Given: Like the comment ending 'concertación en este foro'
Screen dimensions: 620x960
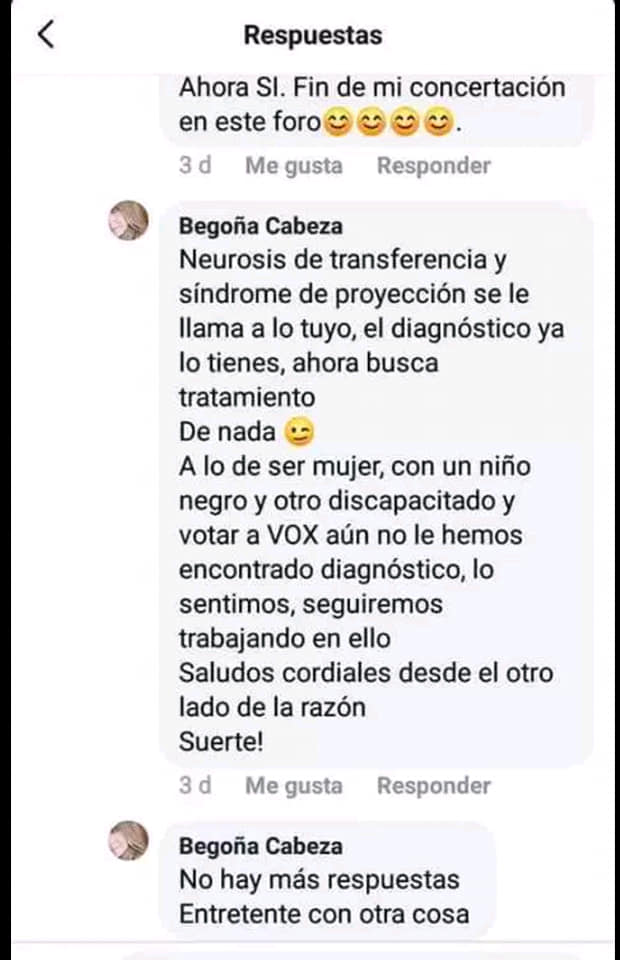Looking at the screenshot, I should click(293, 166).
